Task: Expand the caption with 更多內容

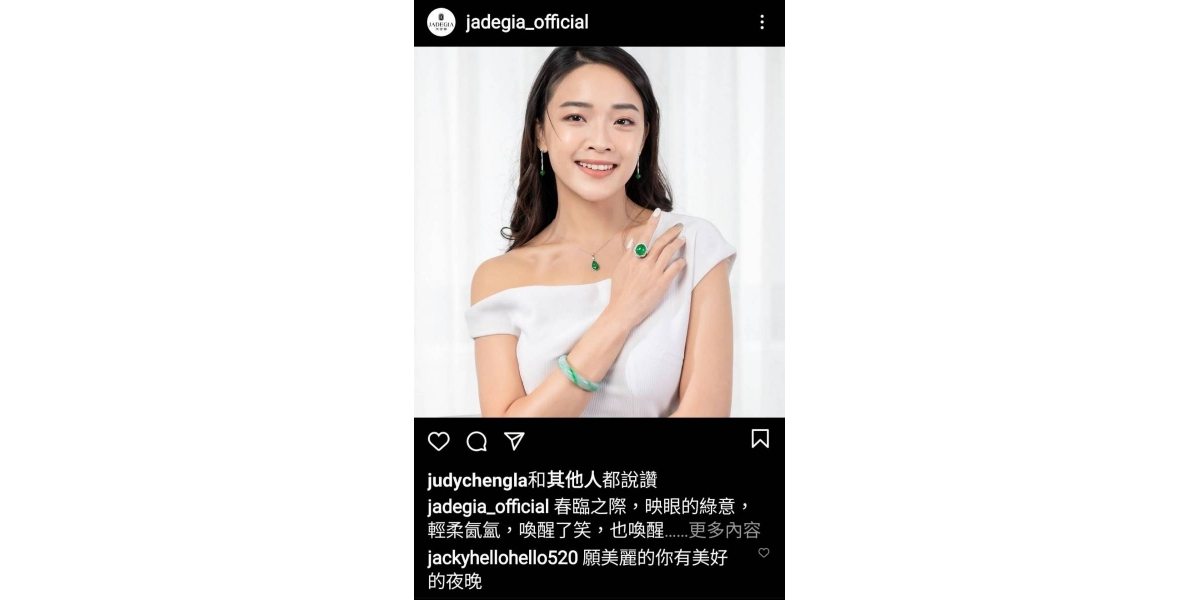Action: (724, 530)
